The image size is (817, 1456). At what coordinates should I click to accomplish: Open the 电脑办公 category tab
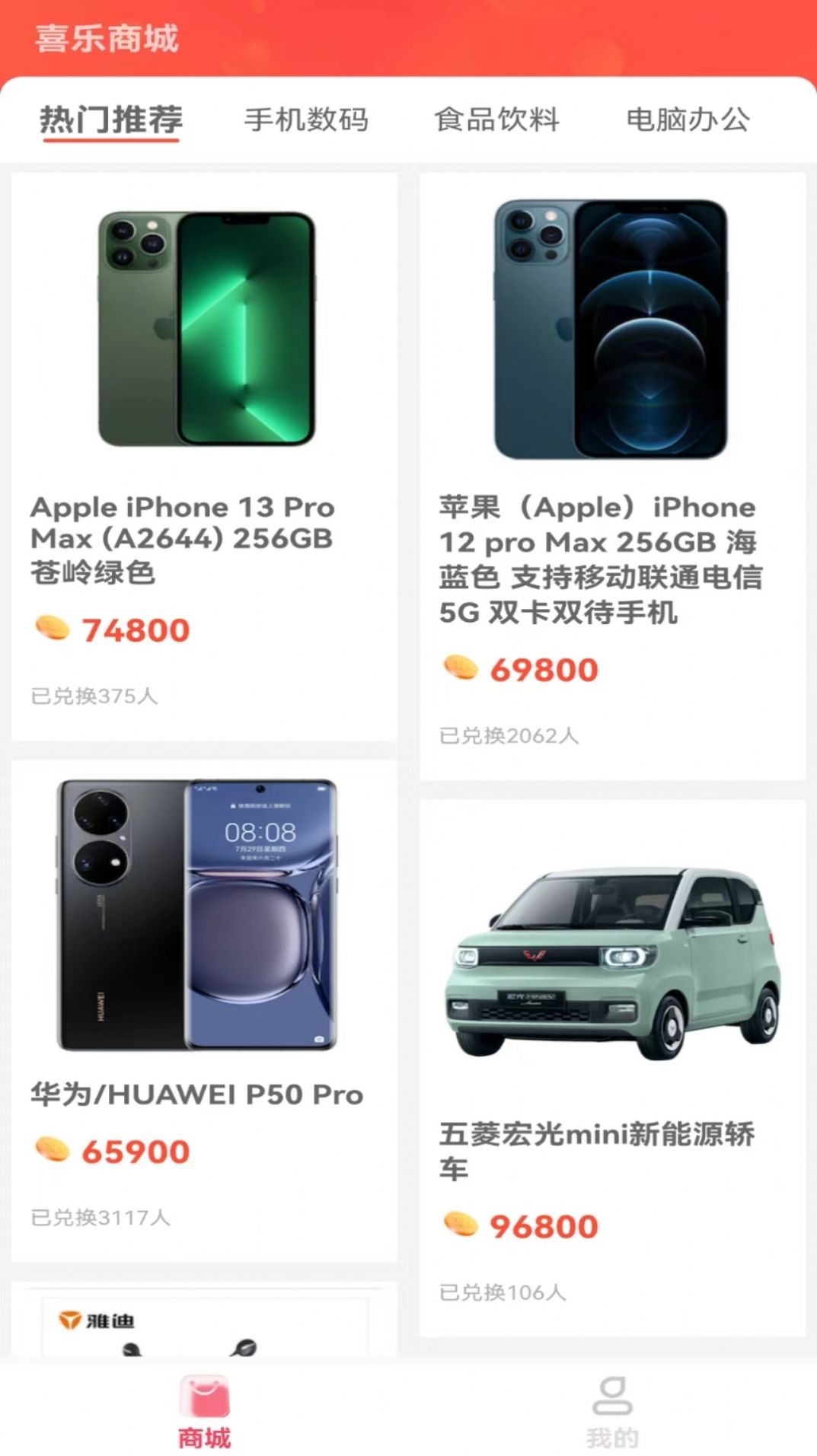(x=688, y=119)
